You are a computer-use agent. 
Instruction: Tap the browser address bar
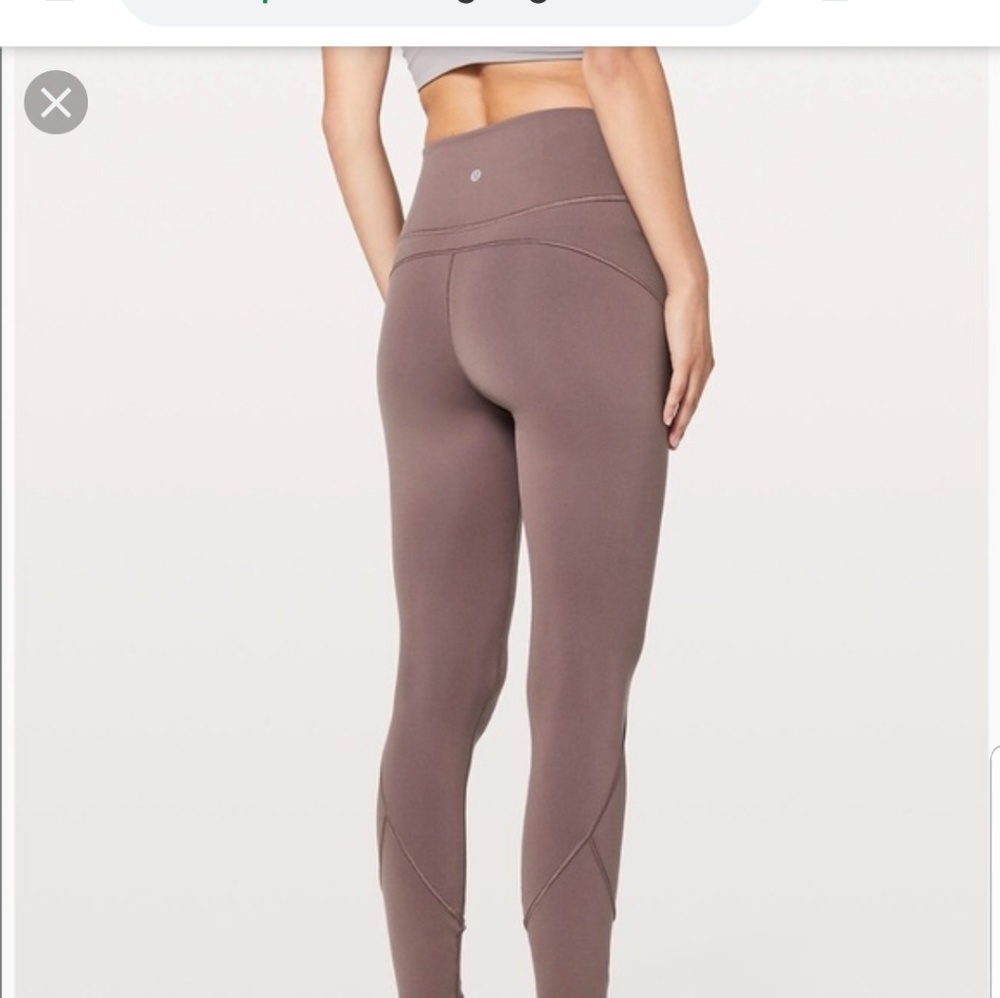tap(440, 10)
